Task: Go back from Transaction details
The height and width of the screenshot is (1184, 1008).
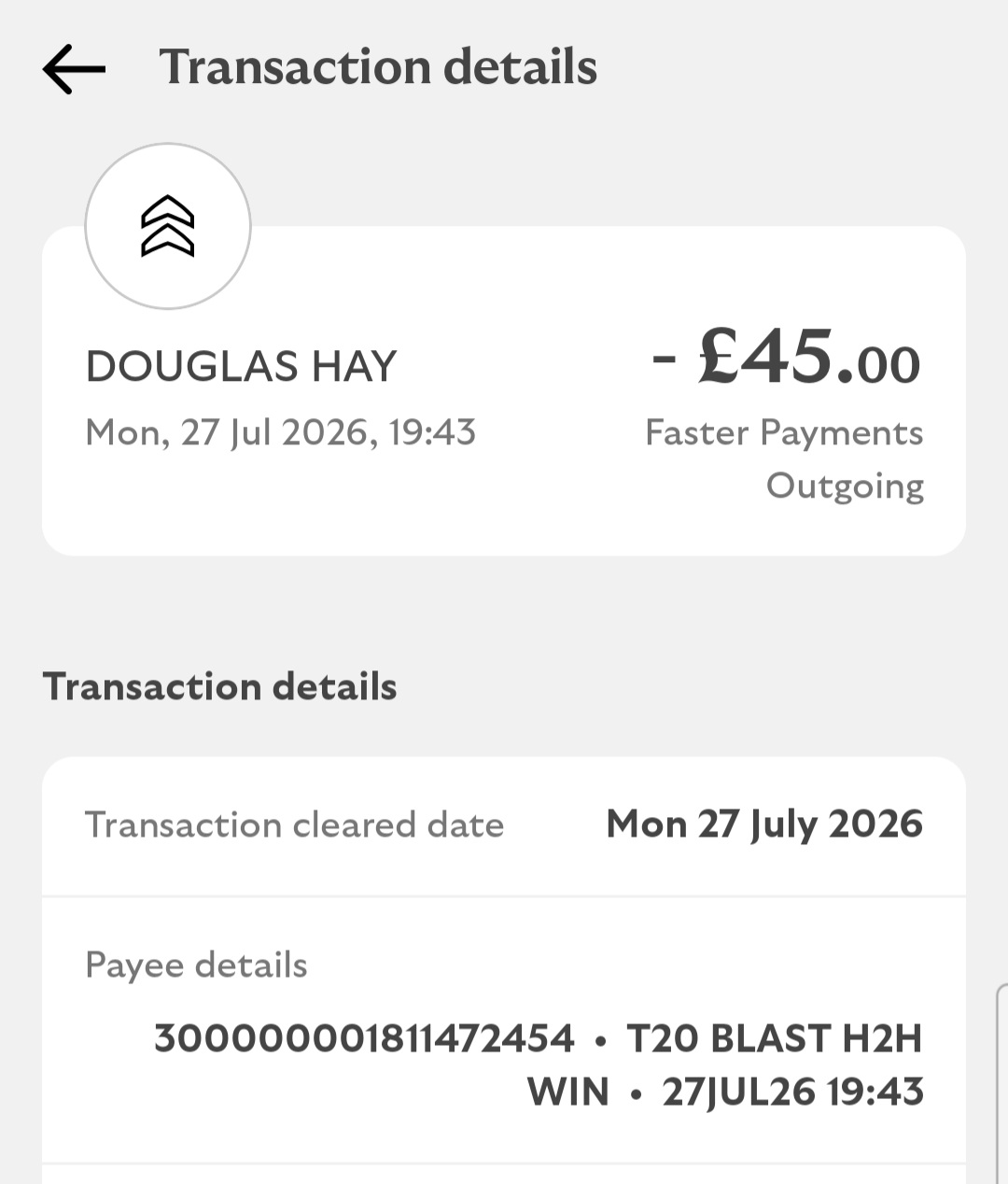Action: tap(74, 69)
